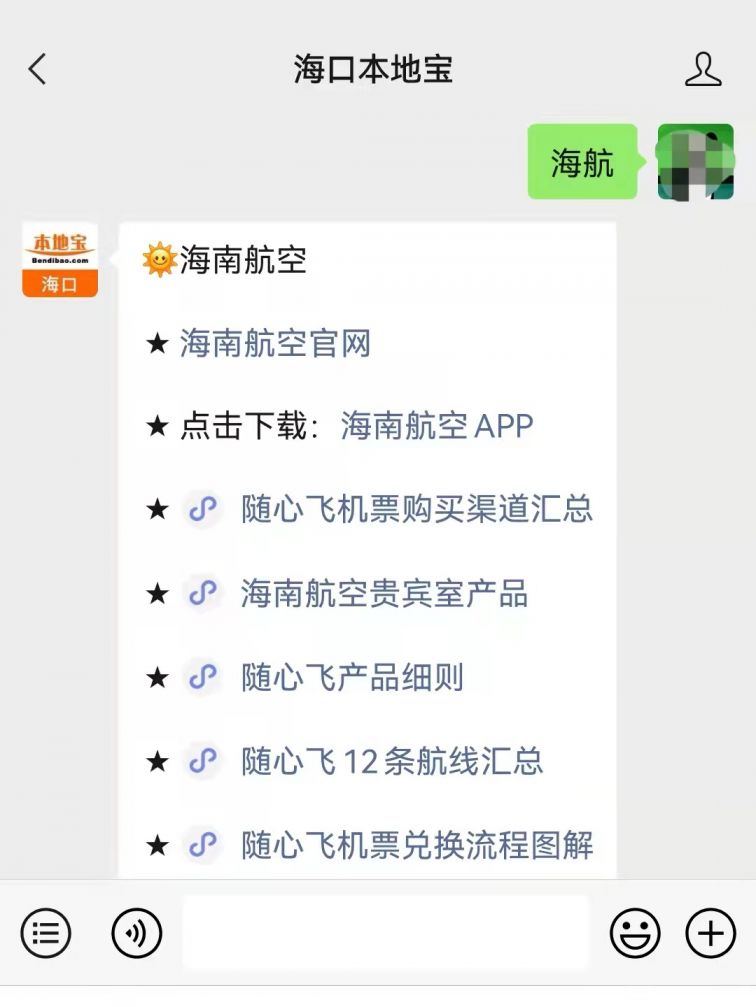Viewport: 756px width, 1007px height.
Task: Go back from 海口本地宝 chat
Action: [38, 69]
